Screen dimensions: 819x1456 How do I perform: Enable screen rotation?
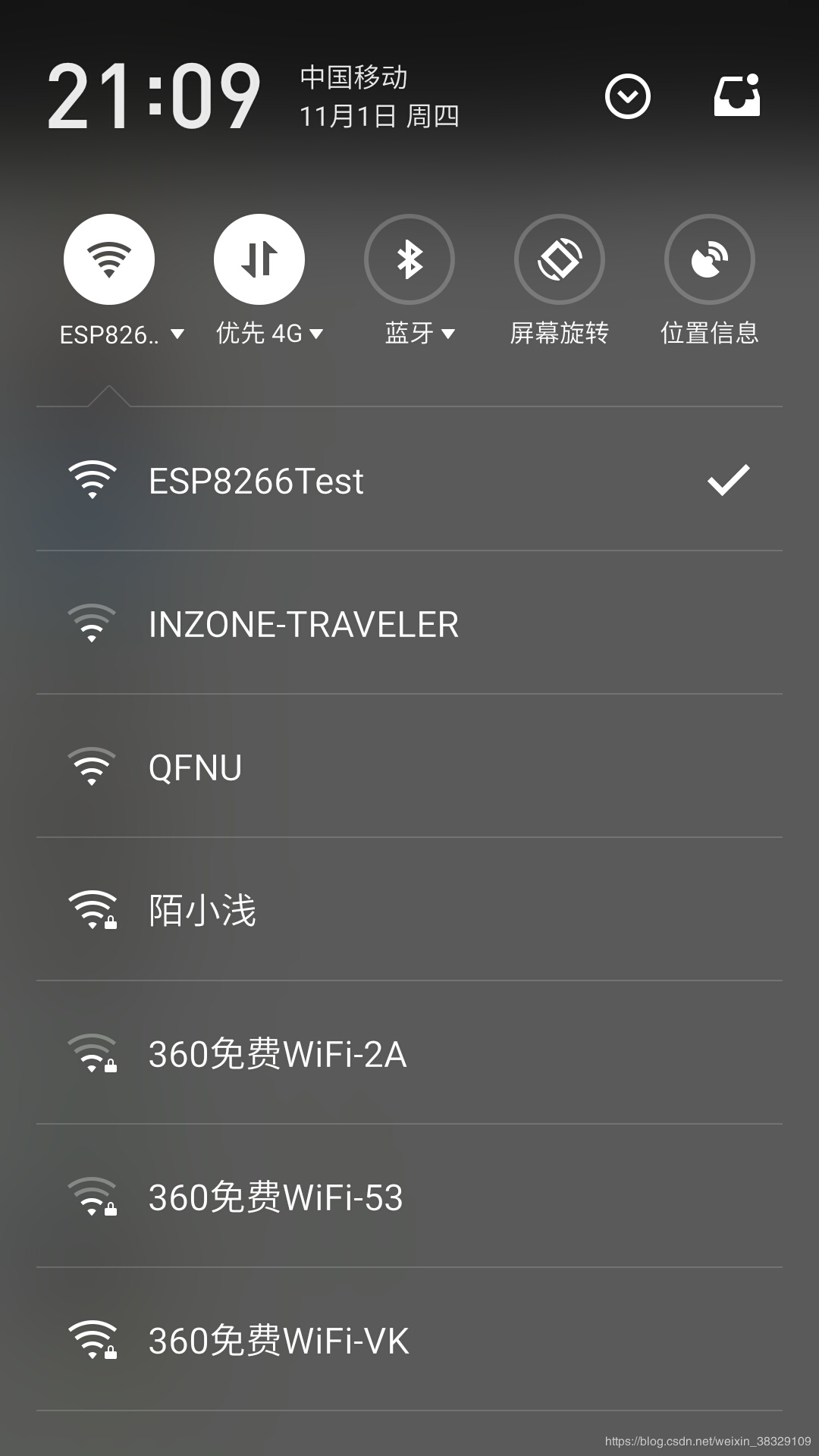point(560,259)
